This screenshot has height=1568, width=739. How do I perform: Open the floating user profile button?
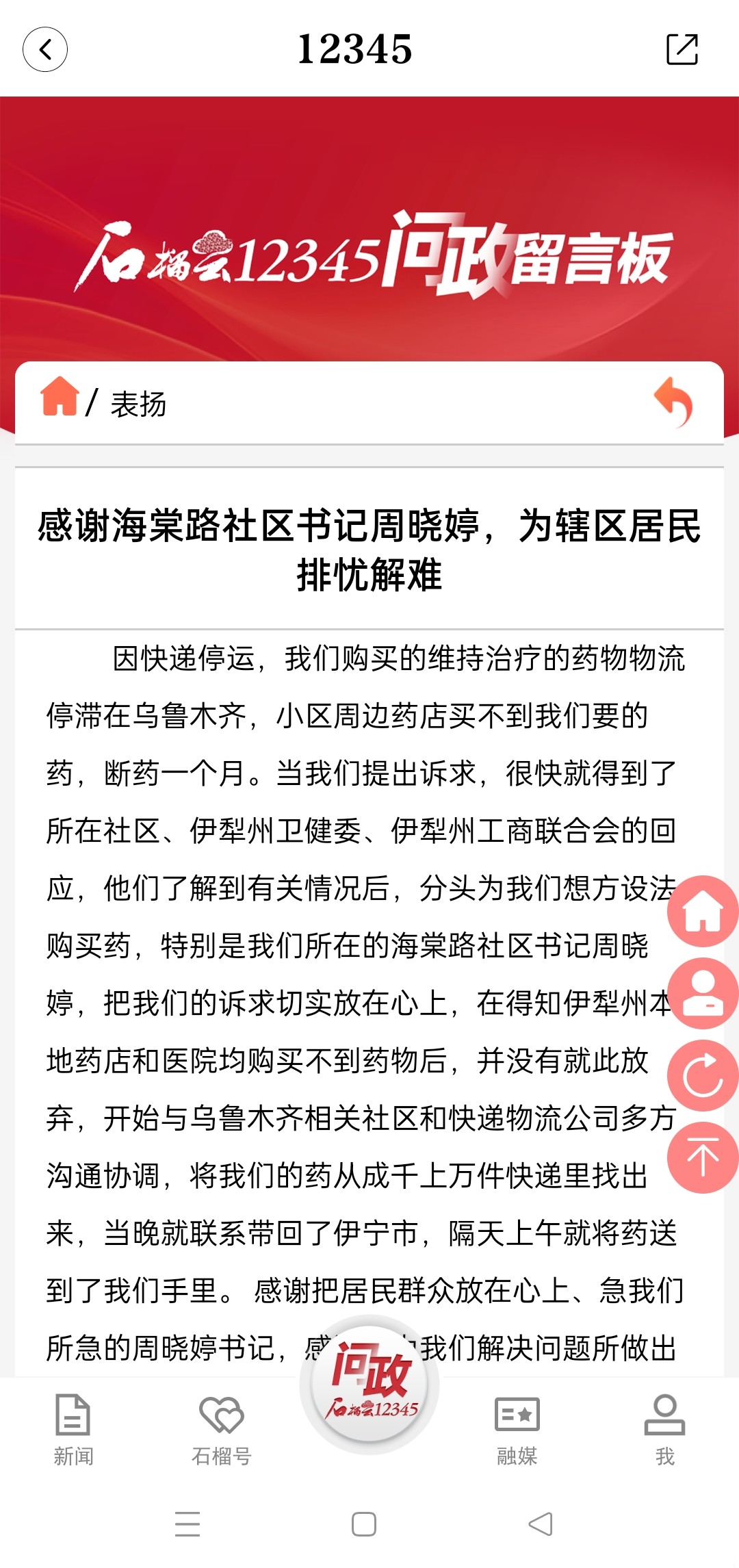[x=703, y=993]
